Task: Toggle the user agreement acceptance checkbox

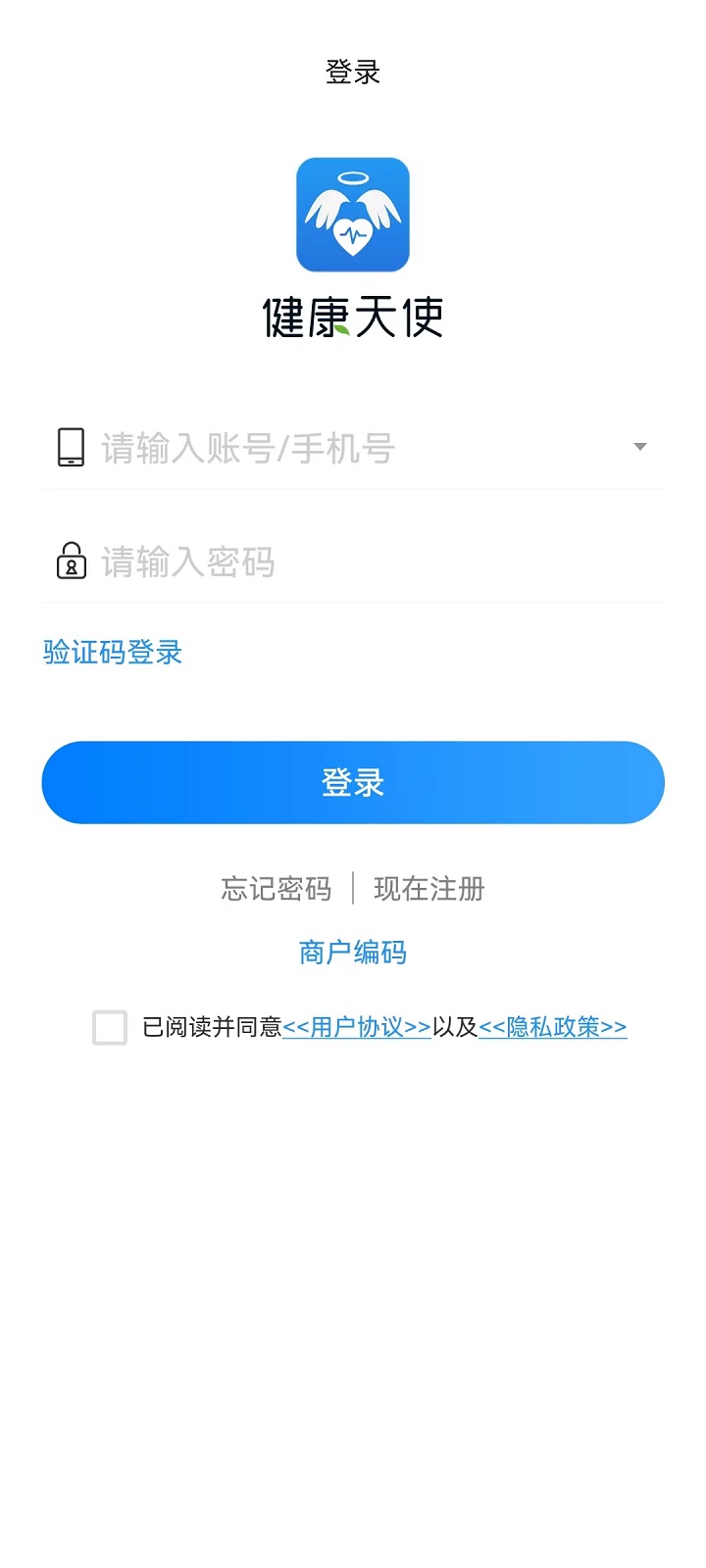Action: pos(109,1028)
